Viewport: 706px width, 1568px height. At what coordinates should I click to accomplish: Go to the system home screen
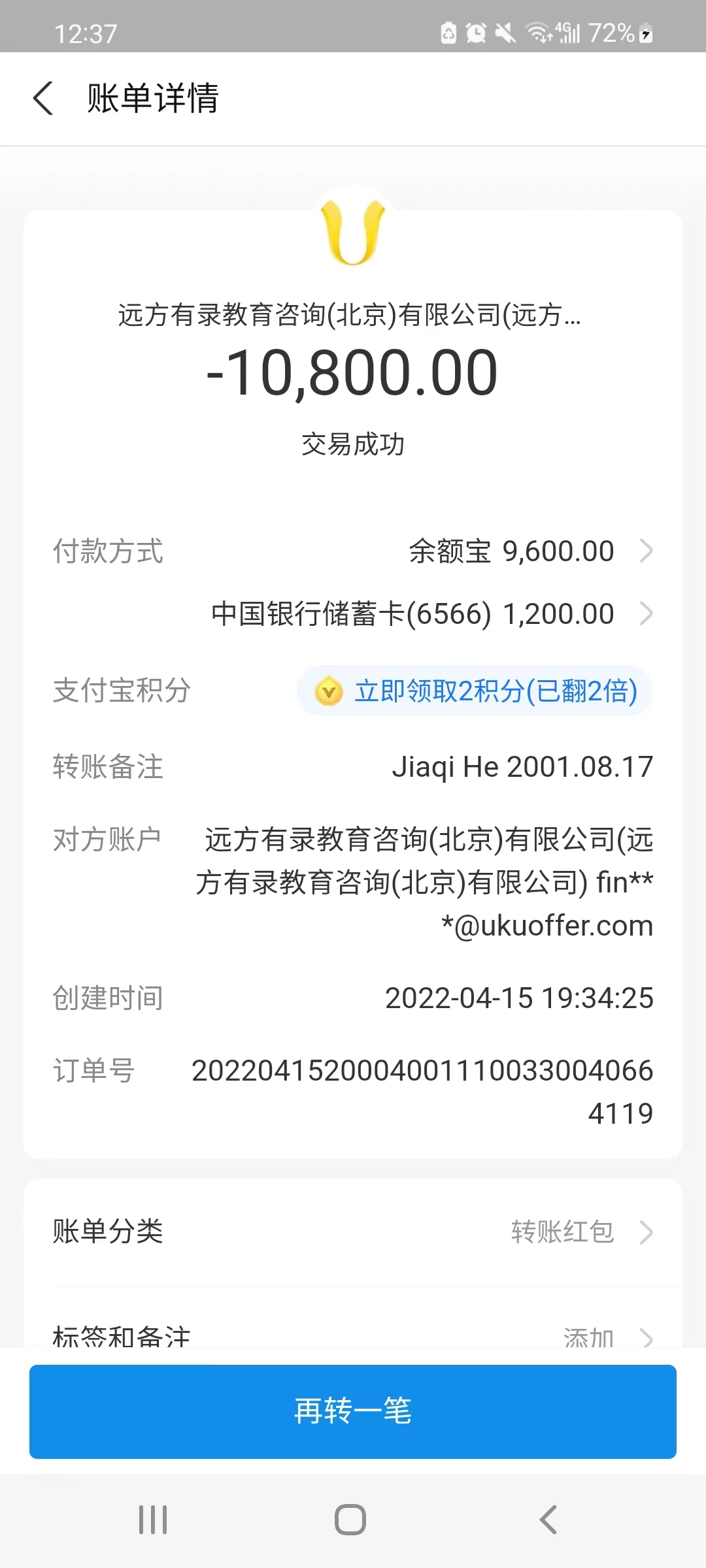coord(350,1520)
